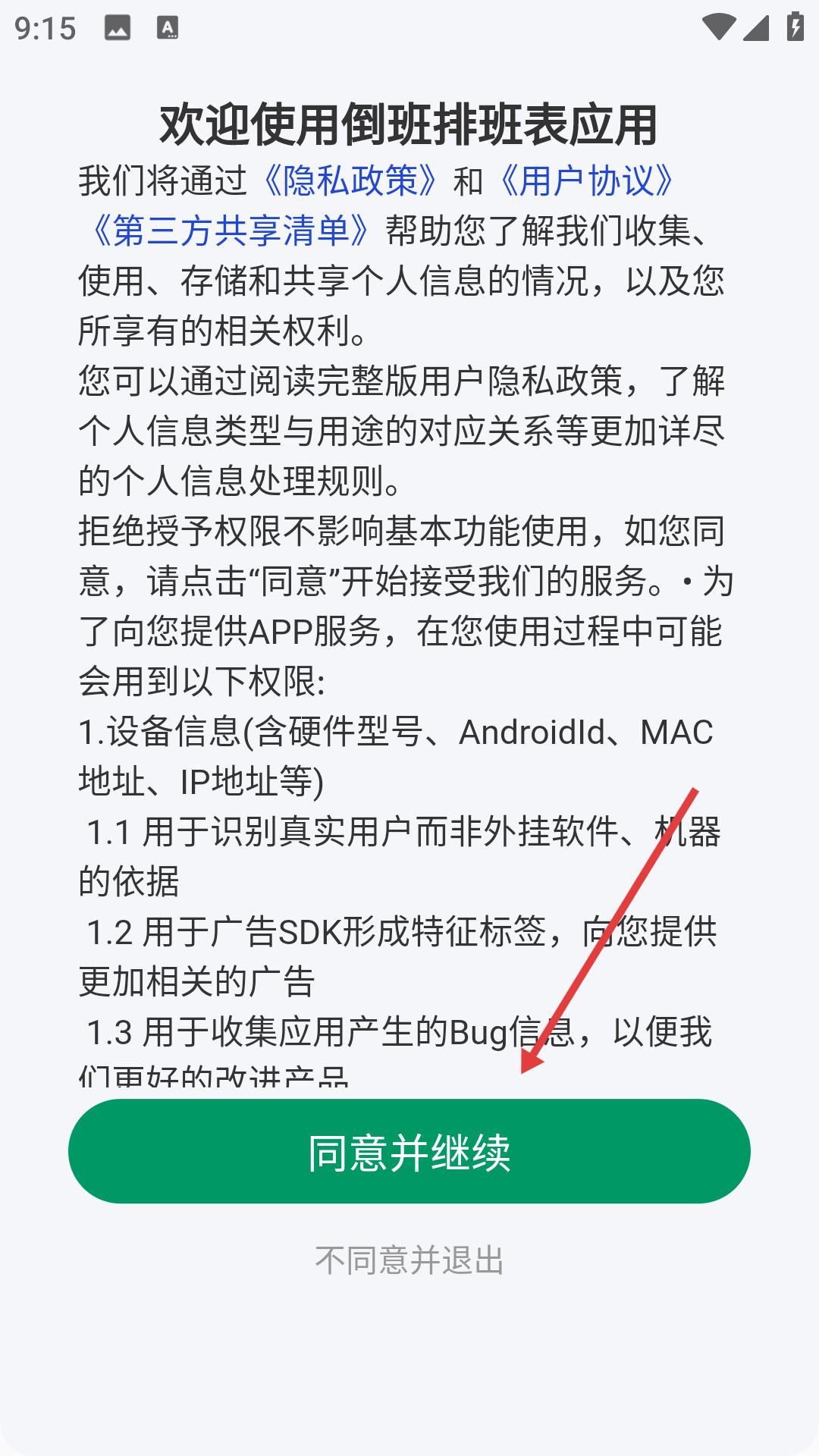Open the 《第三方共享清单》 link
Viewport: 819px width, 1456px height.
click(x=229, y=231)
